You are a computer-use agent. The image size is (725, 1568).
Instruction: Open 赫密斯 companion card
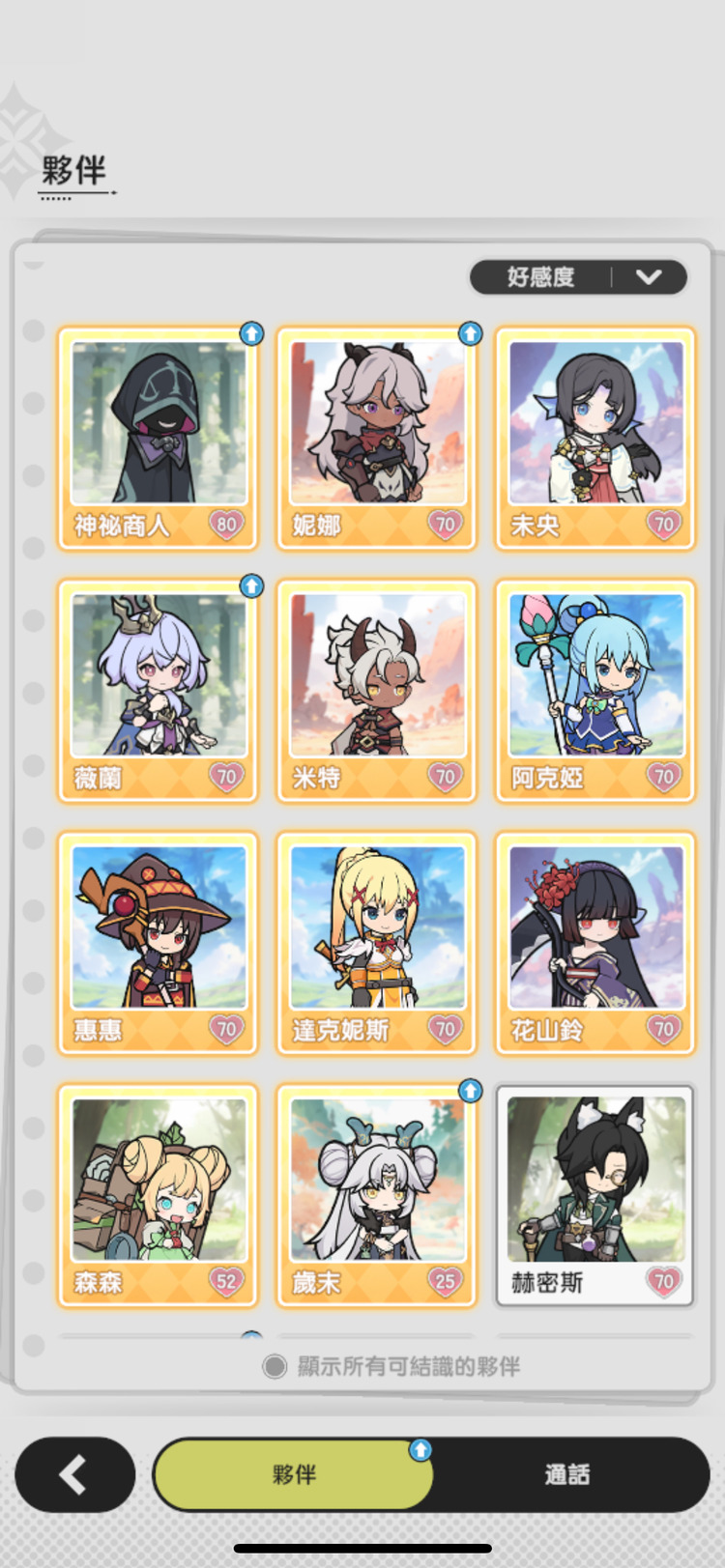tap(594, 1195)
